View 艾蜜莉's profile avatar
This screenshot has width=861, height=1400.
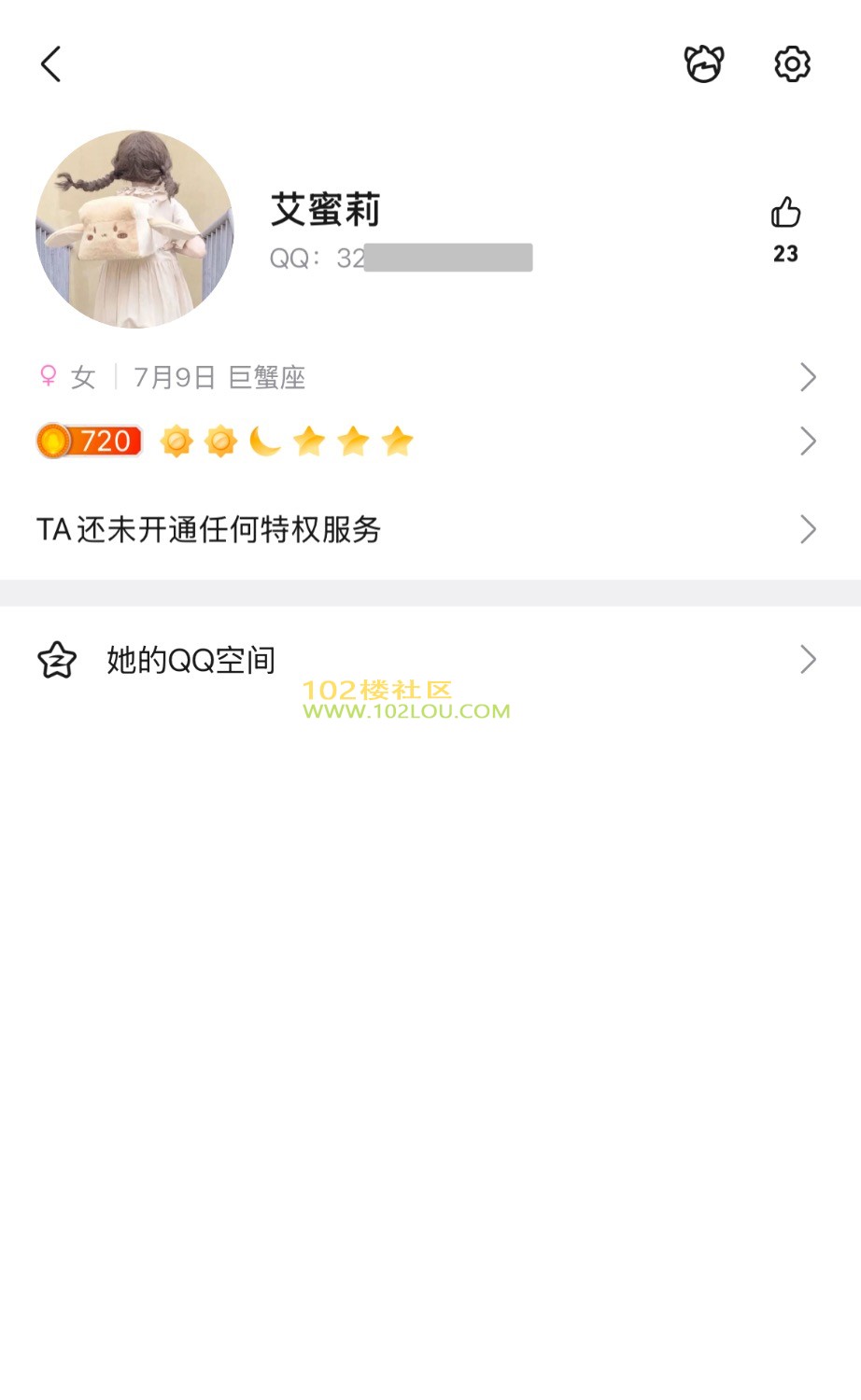click(134, 230)
